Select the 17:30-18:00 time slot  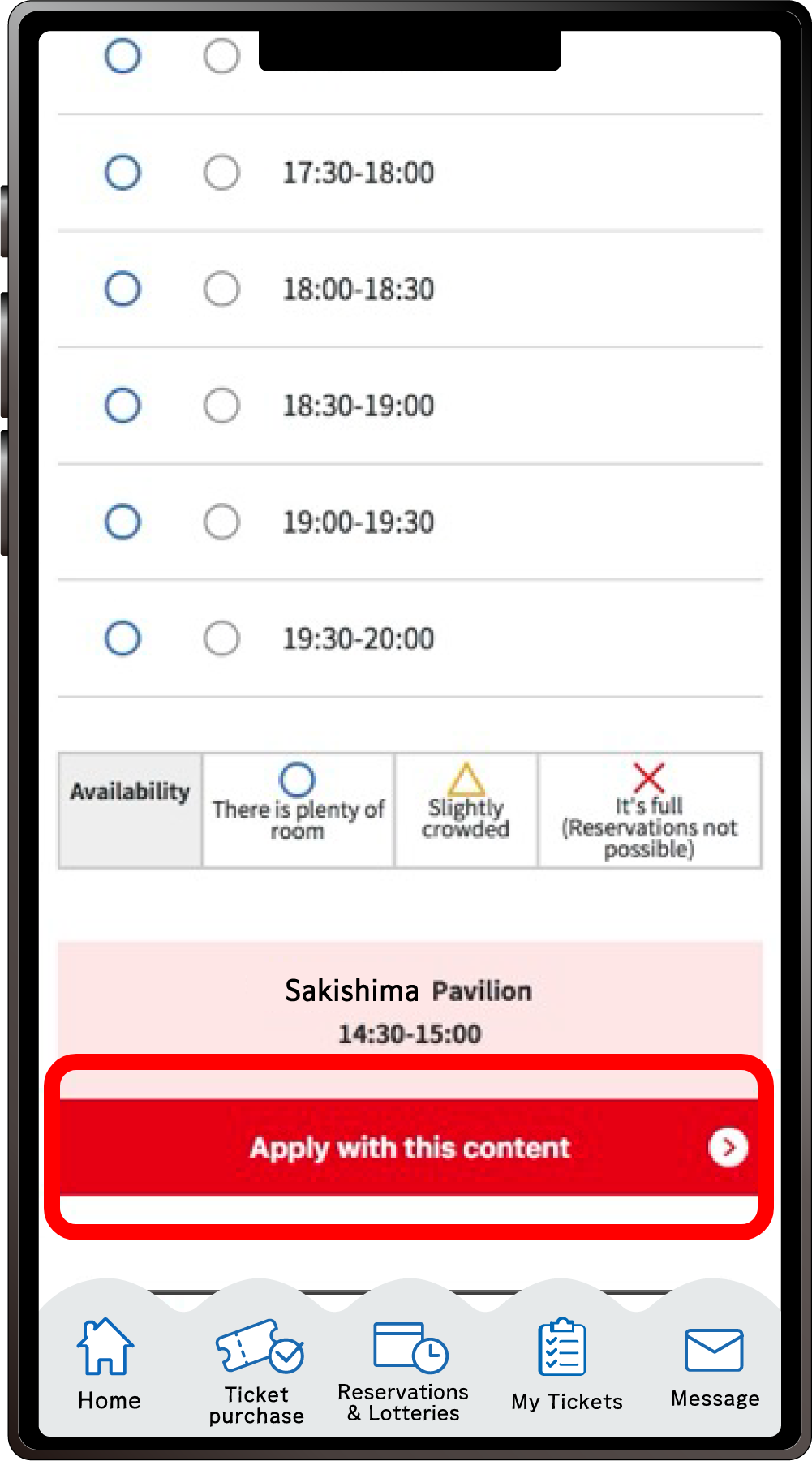pos(221,173)
